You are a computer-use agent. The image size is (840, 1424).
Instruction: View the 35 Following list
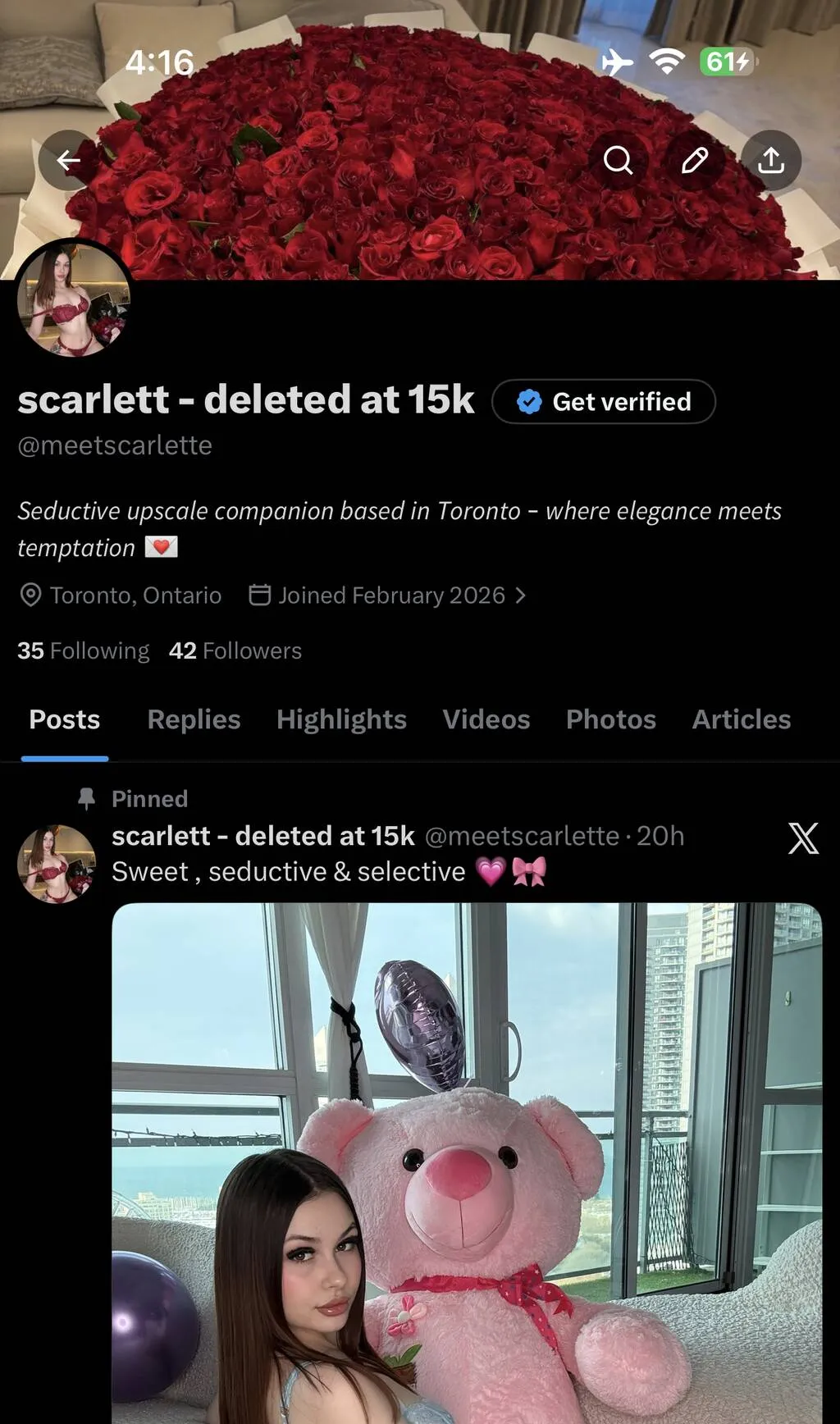point(84,650)
